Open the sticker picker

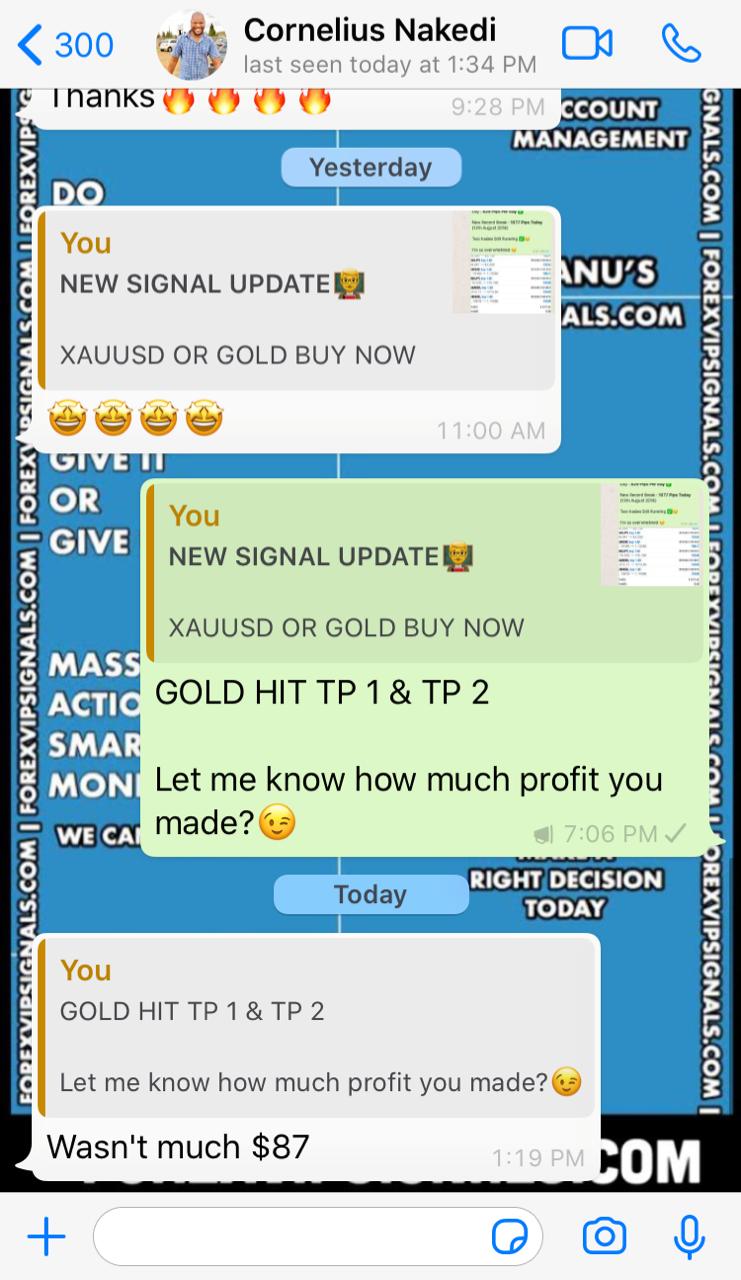(510, 1238)
